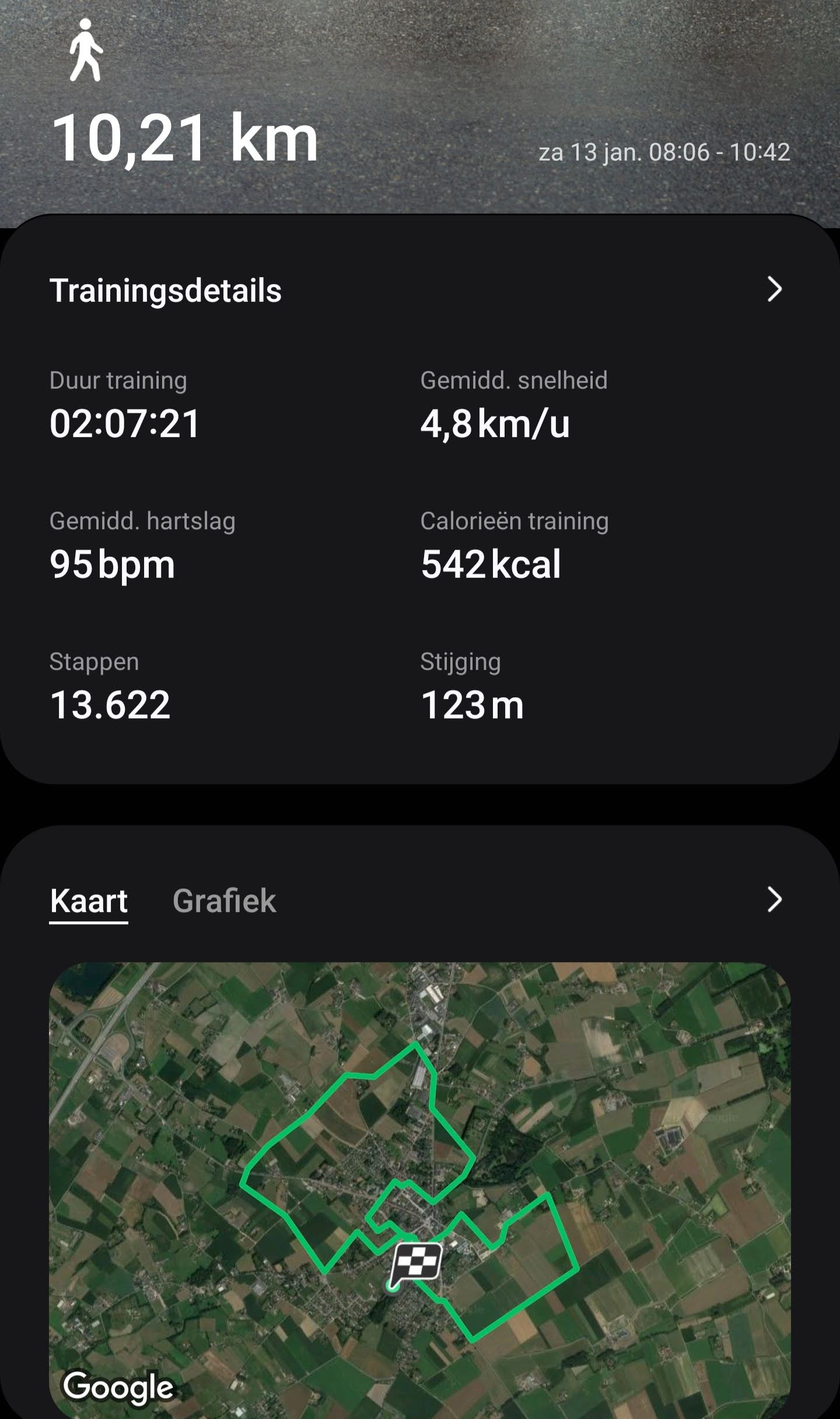
Task: Switch to the Grafiek tab
Action: (x=224, y=901)
